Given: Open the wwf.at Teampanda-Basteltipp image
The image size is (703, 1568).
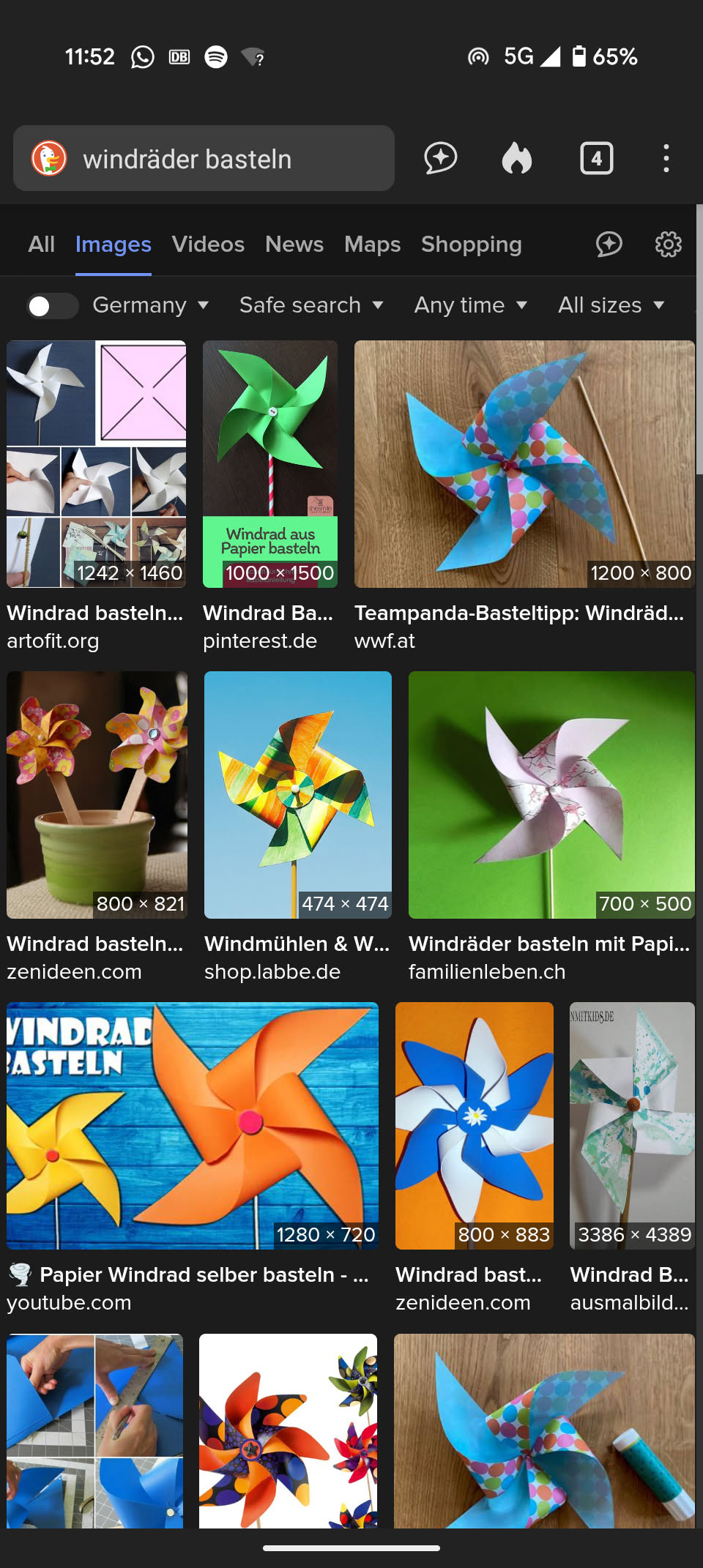Looking at the screenshot, I should point(524,464).
